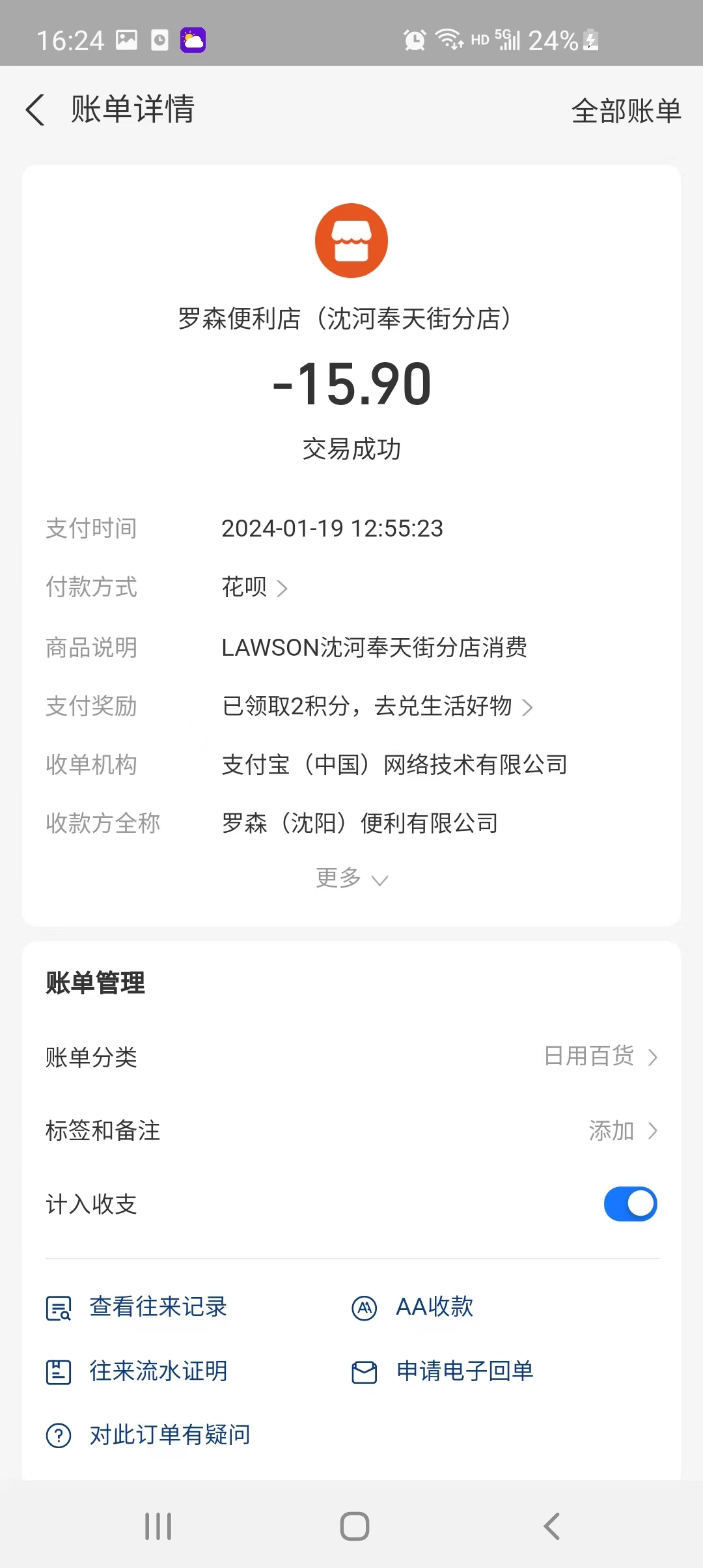Open the system recent apps view
The image size is (703, 1568).
point(158,1526)
